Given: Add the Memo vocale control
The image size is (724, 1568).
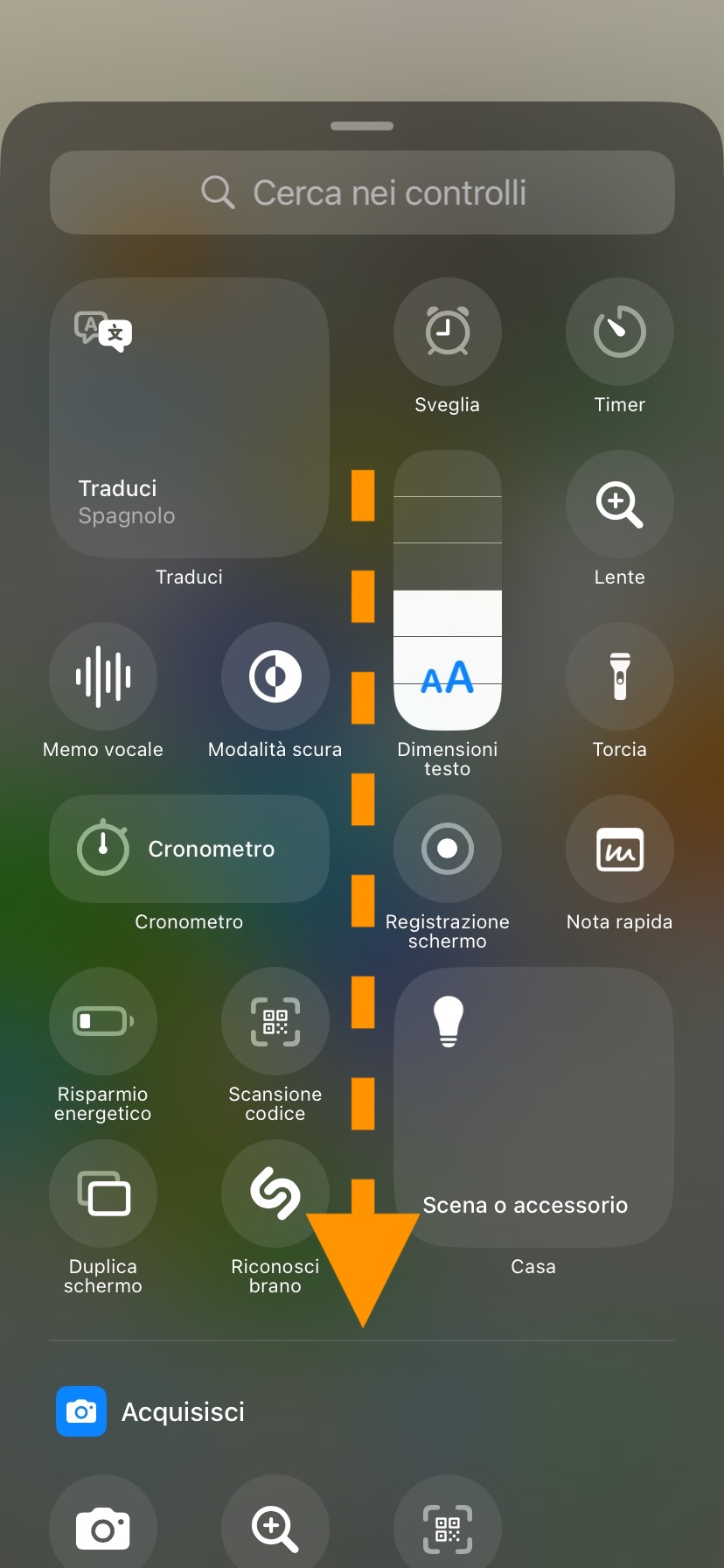Looking at the screenshot, I should tap(103, 676).
